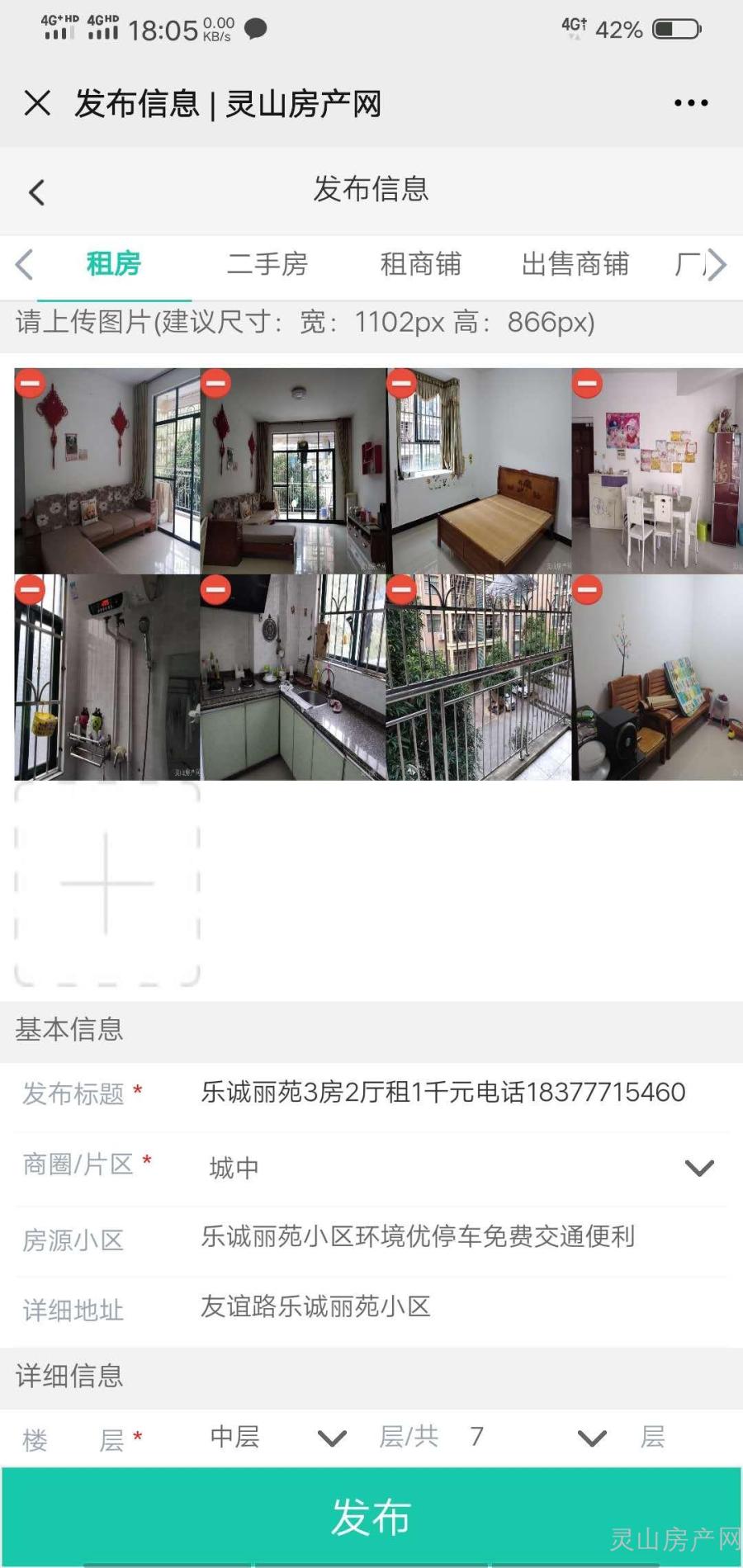Remove the bedroom wooden bed photo
The image size is (743, 1568).
402,384
